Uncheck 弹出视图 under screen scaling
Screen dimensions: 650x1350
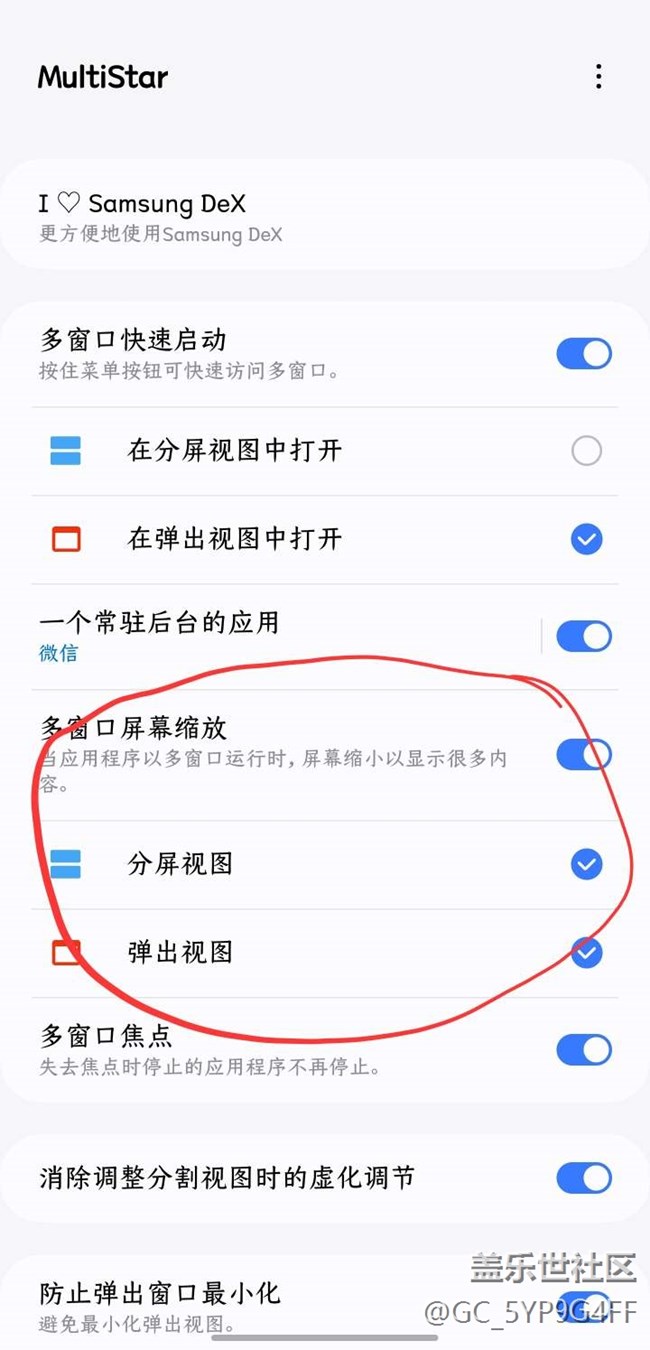(x=586, y=952)
